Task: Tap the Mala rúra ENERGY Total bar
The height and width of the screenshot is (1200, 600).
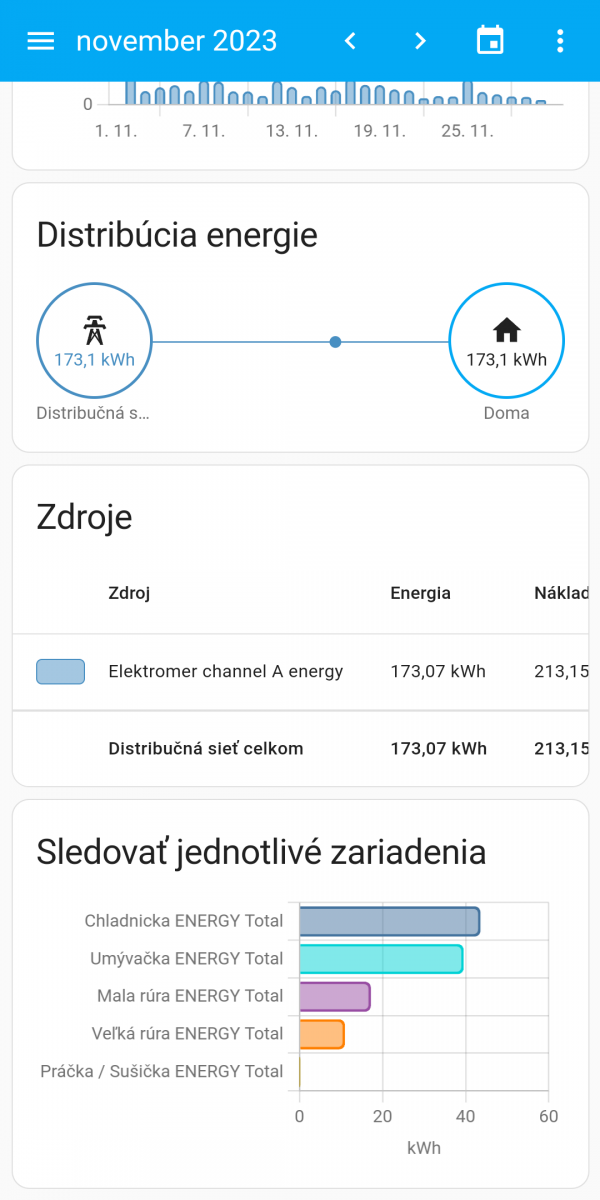Action: (x=335, y=996)
